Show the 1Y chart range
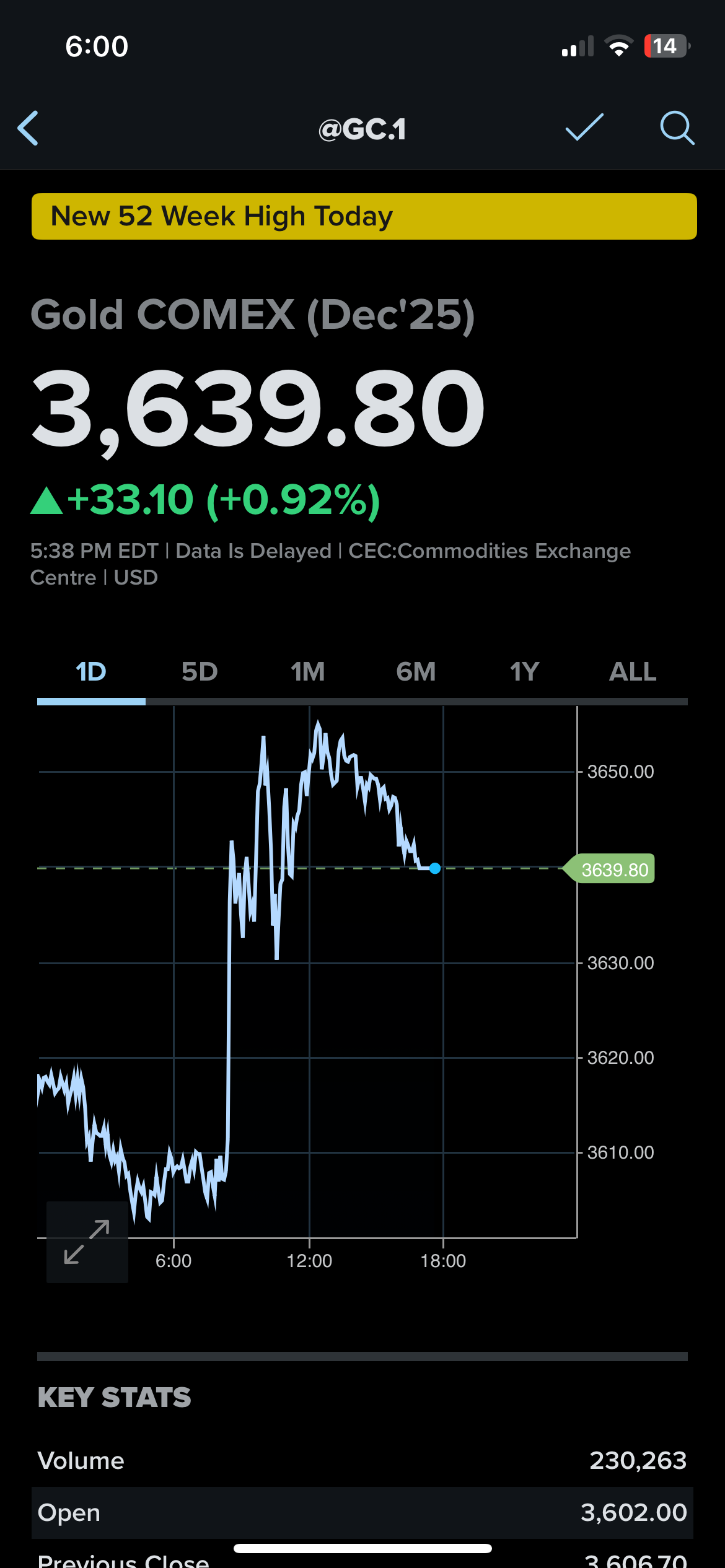Screen dimensions: 725x1568 525,672
